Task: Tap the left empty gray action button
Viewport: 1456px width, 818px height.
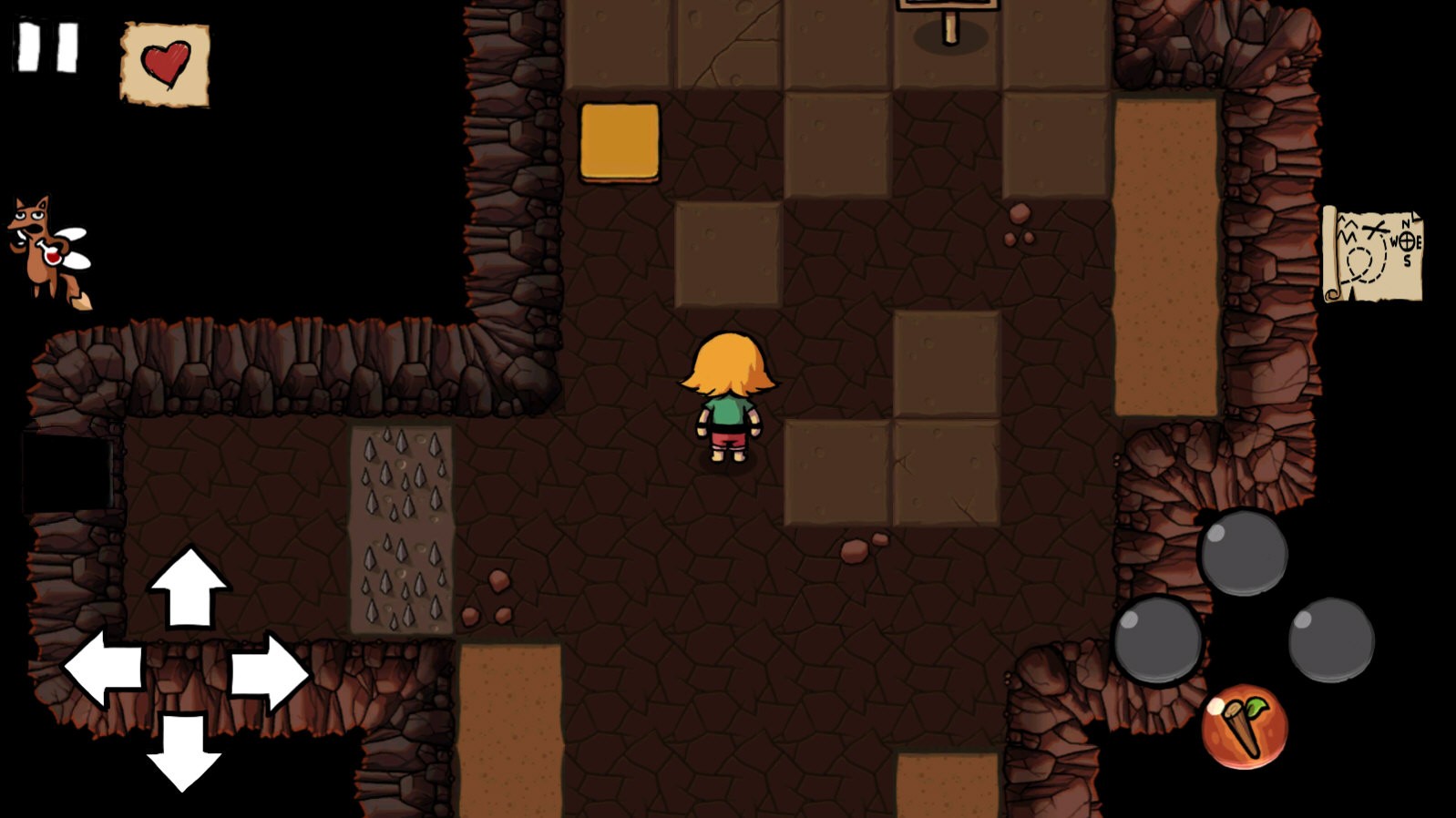Action: point(1157,639)
